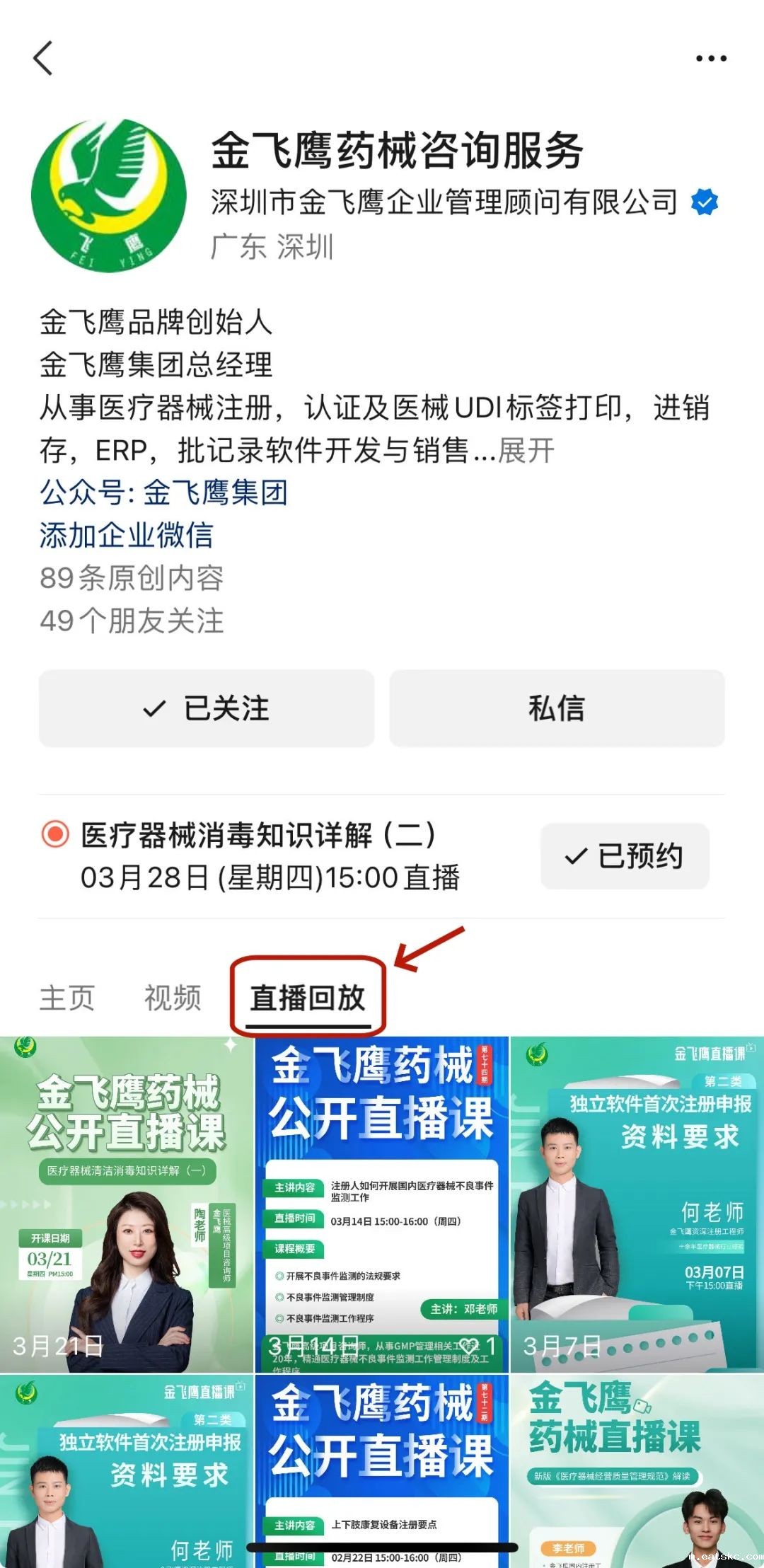
Task: Open the 3月14日 live replay
Action: point(382,1204)
